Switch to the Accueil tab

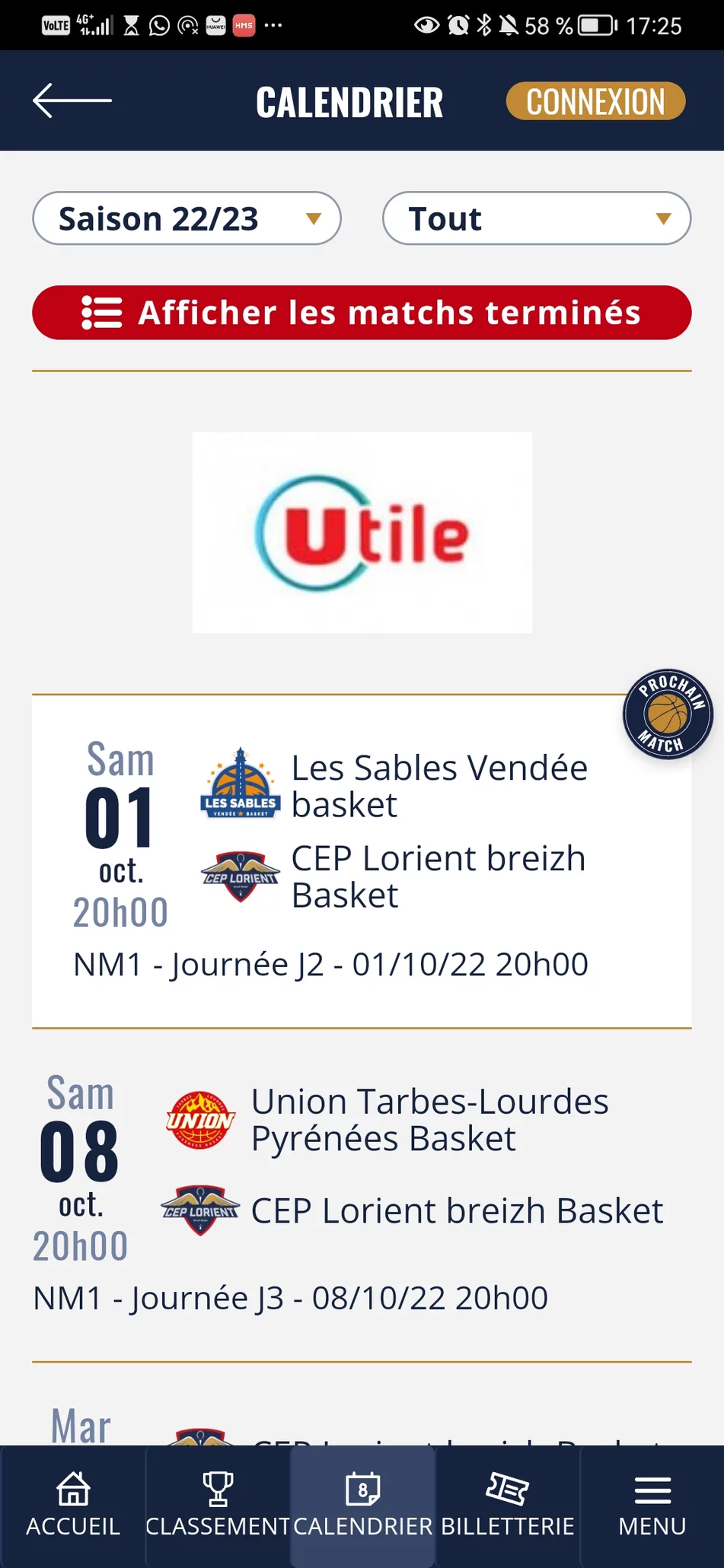tap(73, 1506)
